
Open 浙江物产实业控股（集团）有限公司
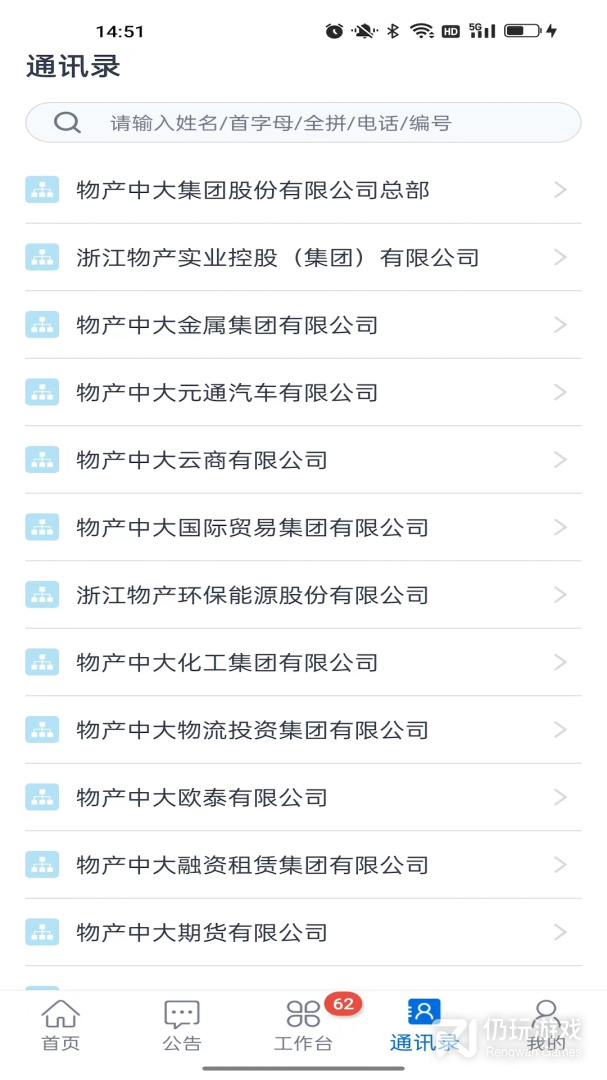pyautogui.click(x=303, y=258)
